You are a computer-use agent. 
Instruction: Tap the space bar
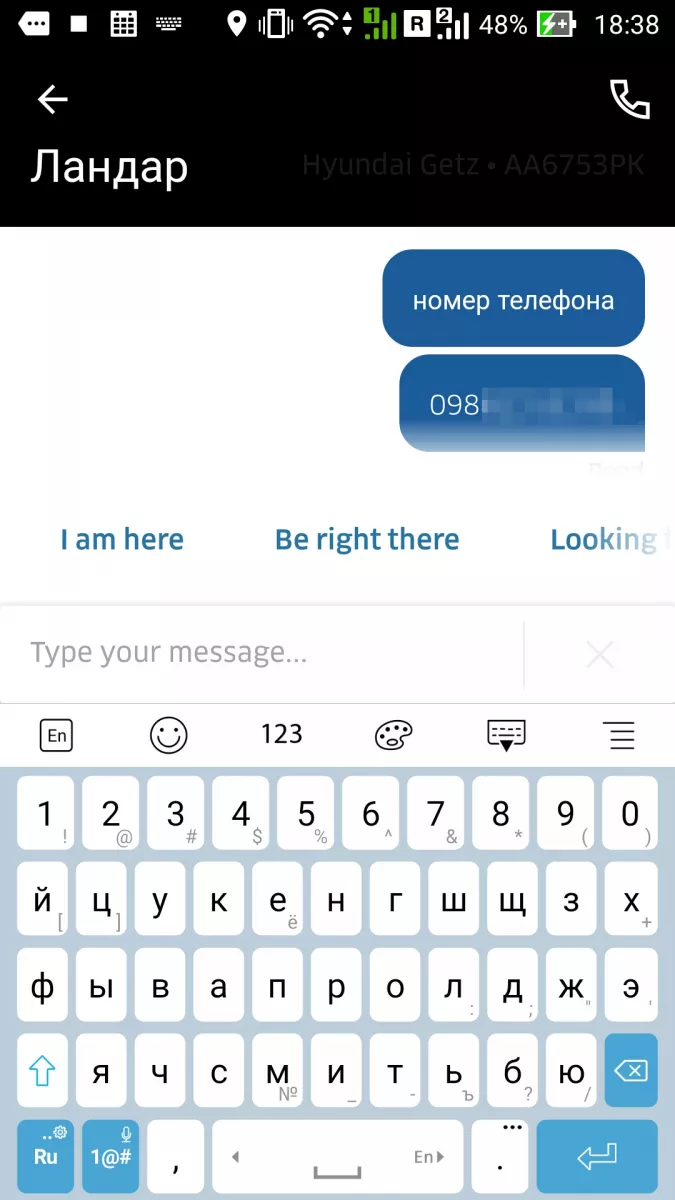[337, 1156]
